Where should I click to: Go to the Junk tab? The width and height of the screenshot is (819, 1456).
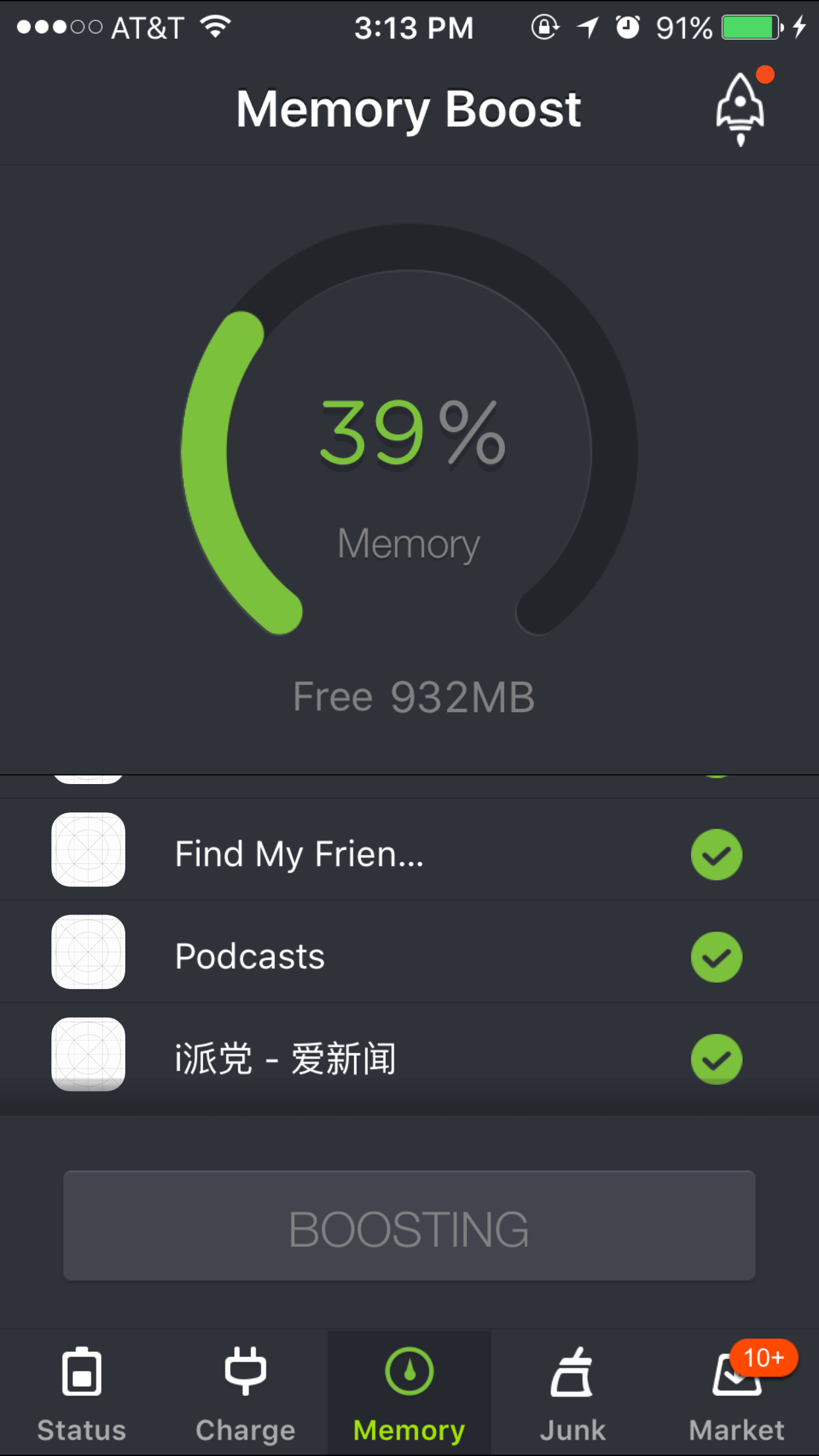click(572, 1393)
